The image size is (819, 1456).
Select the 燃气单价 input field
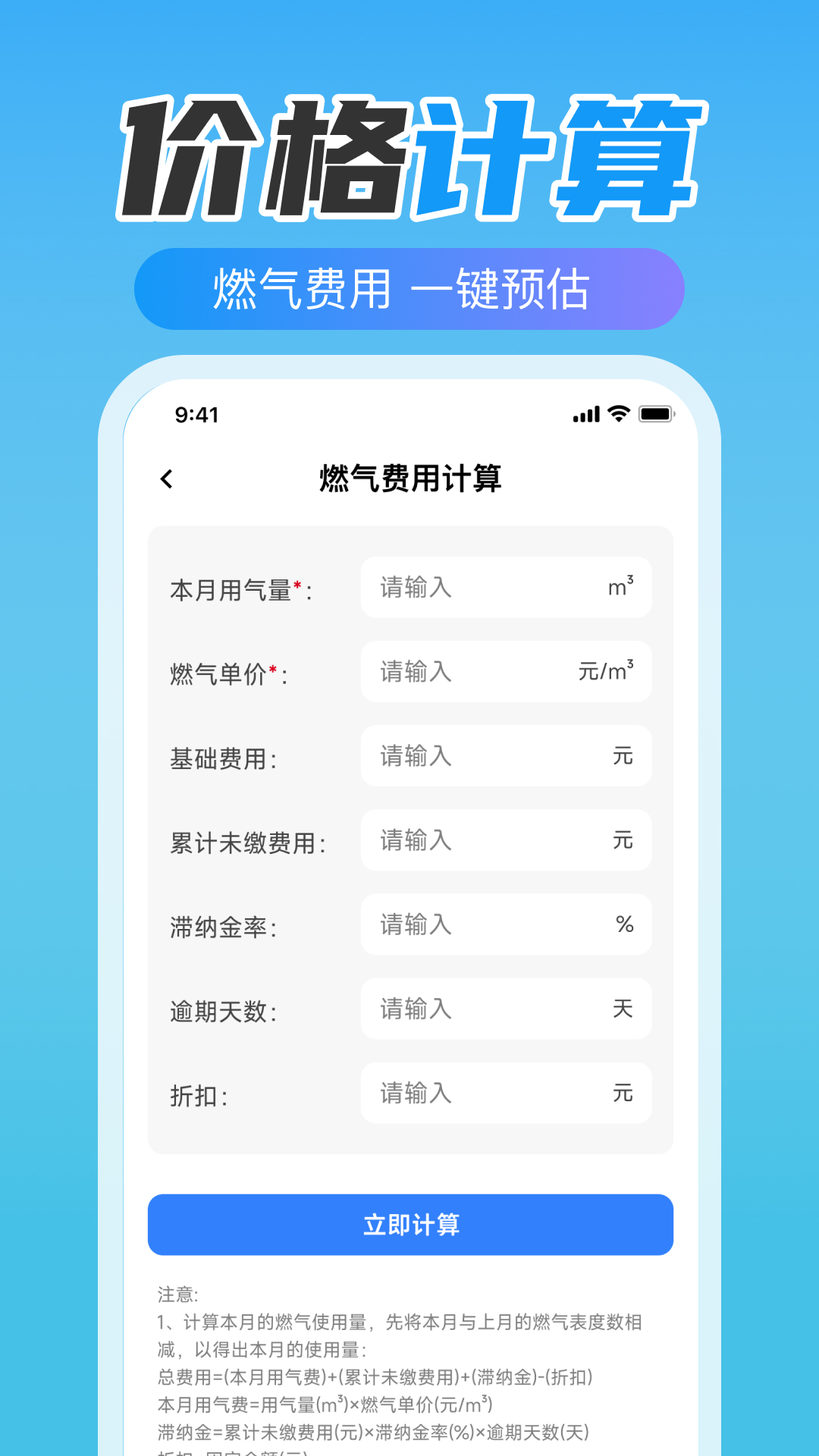pos(507,672)
